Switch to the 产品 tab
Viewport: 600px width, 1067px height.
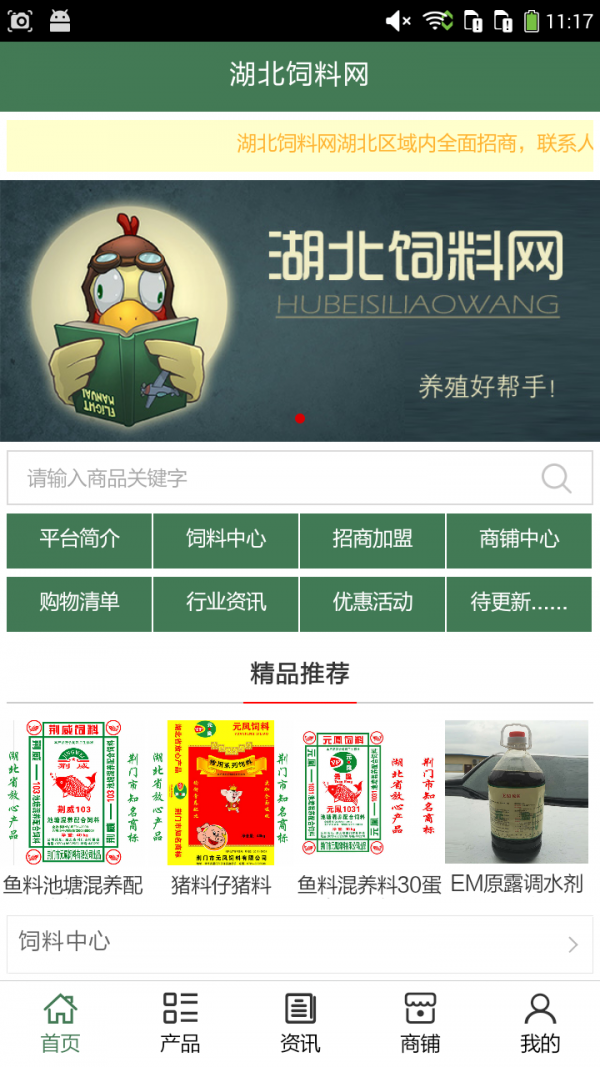180,1023
